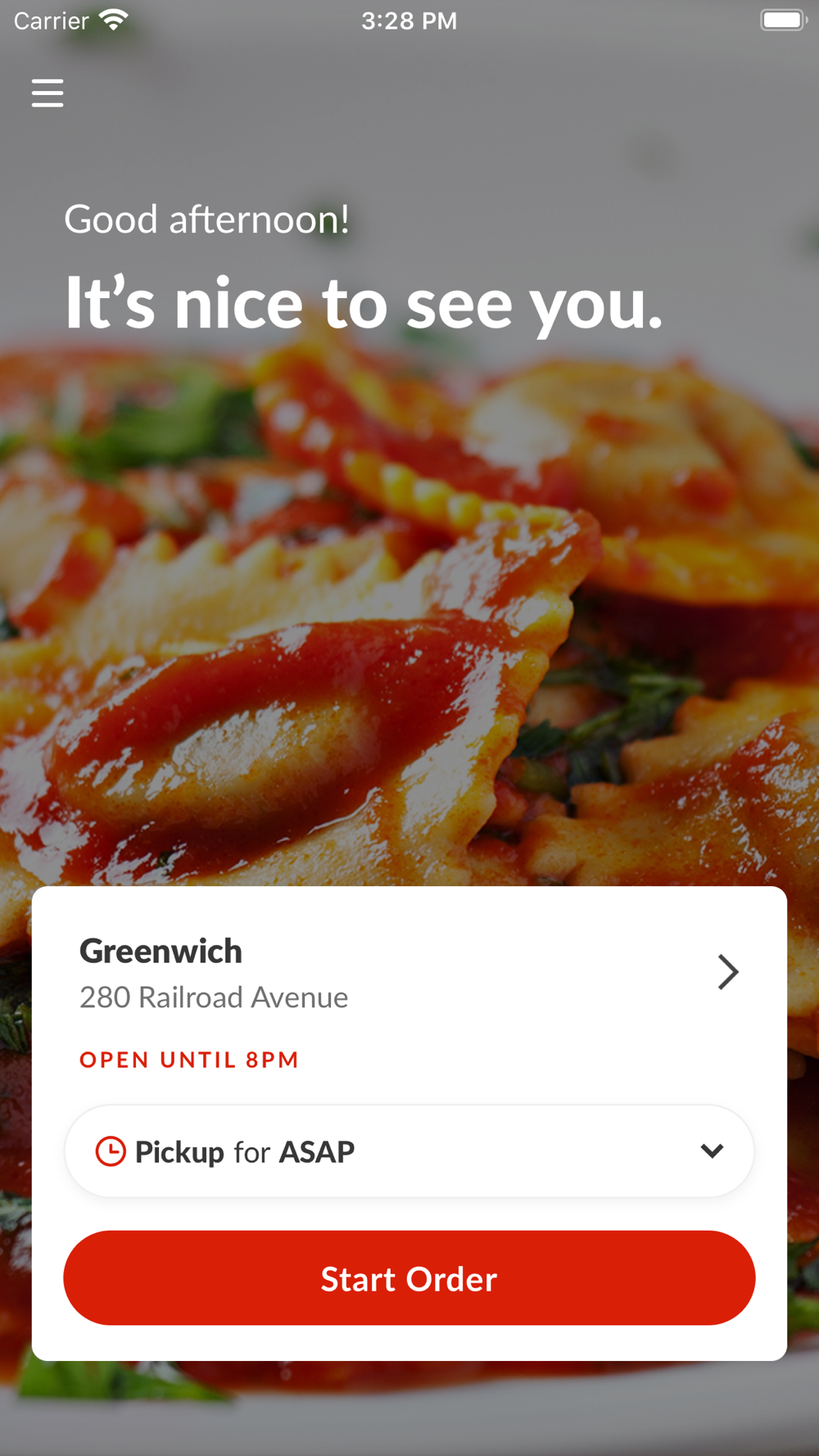Open the hamburger menu
This screenshot has width=819, height=1456.
(48, 93)
